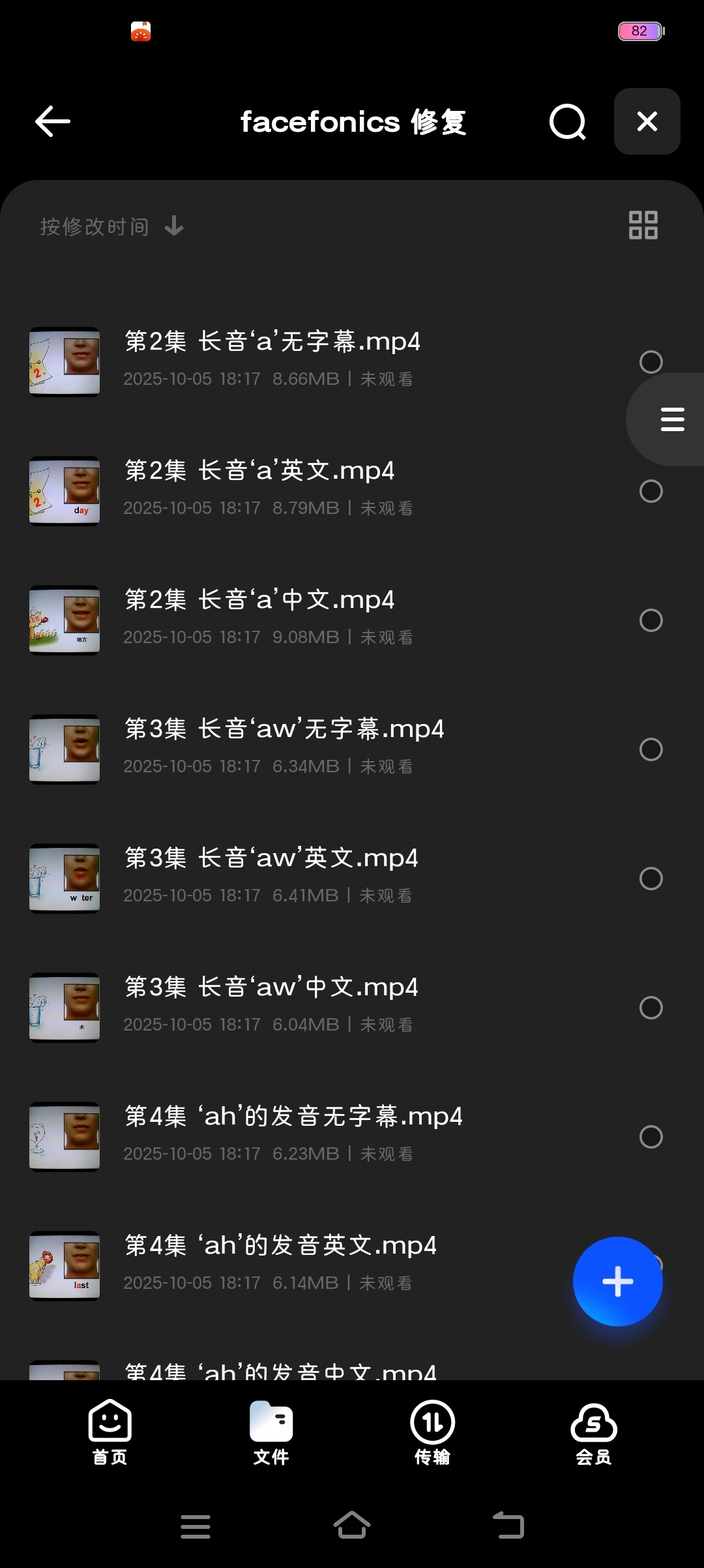Open the search function
Image resolution: width=704 pixels, height=1568 pixels.
(566, 121)
